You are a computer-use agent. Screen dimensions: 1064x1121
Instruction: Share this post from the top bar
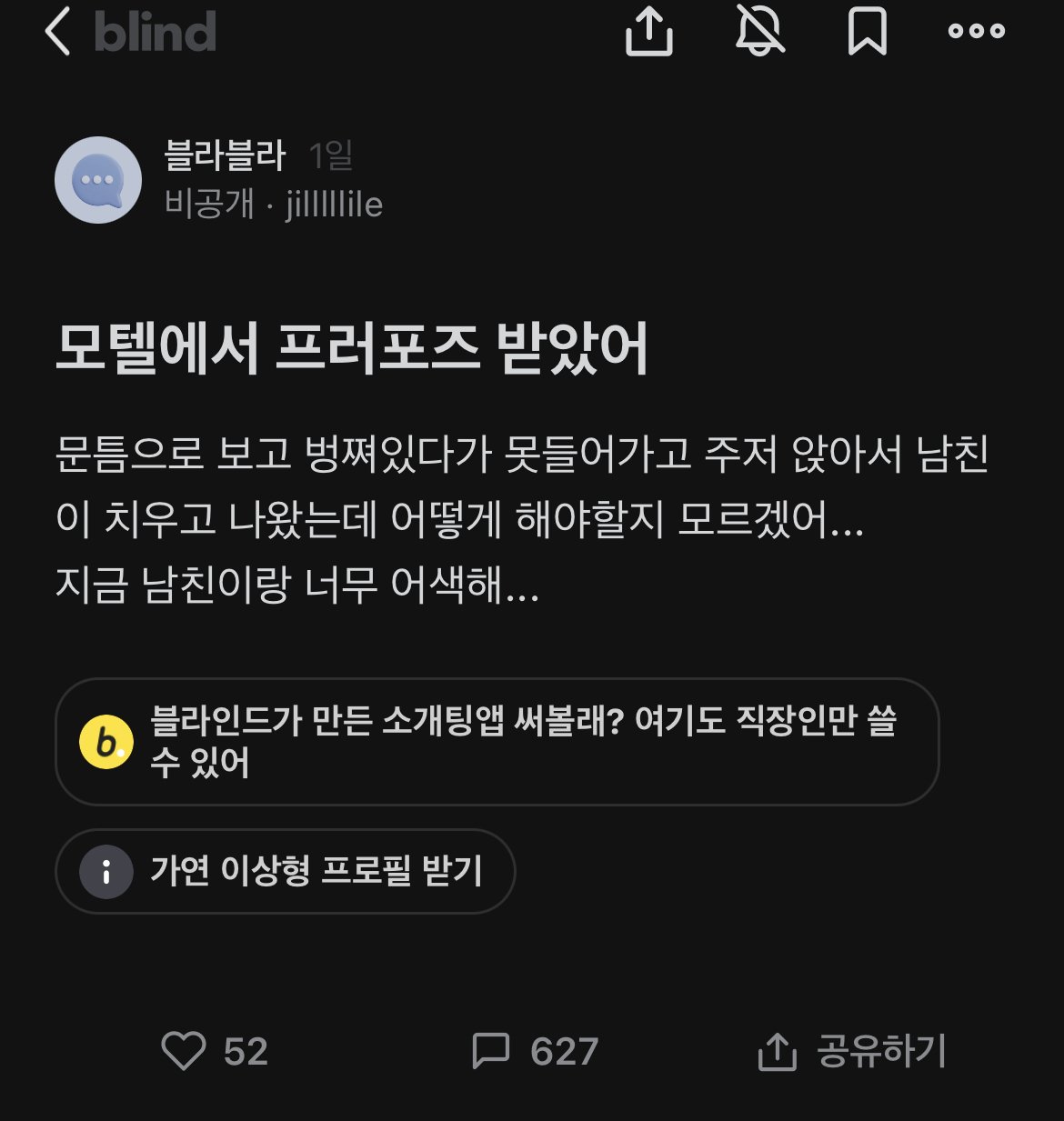tap(649, 32)
